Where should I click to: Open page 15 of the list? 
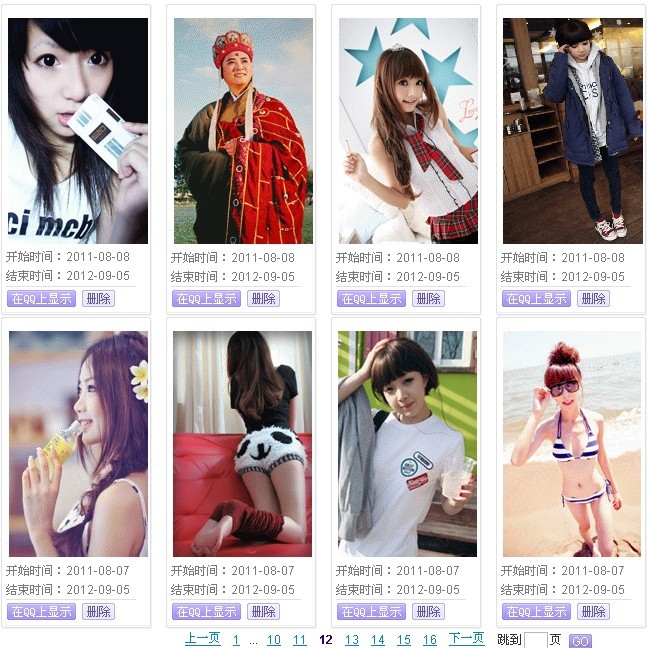pos(404,640)
